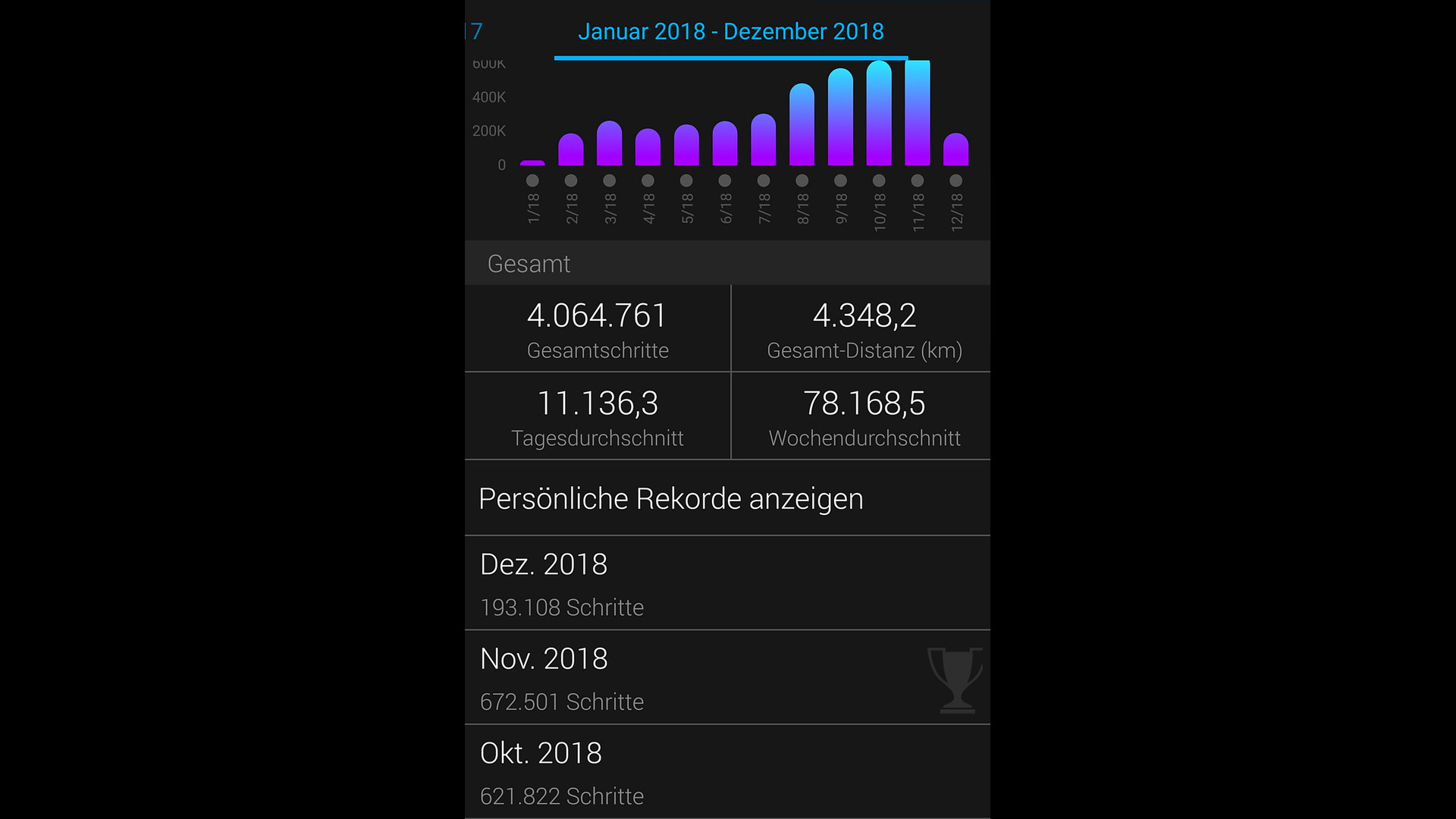Tap the Januar 2018 - Dezember 2018 tab

click(x=730, y=32)
